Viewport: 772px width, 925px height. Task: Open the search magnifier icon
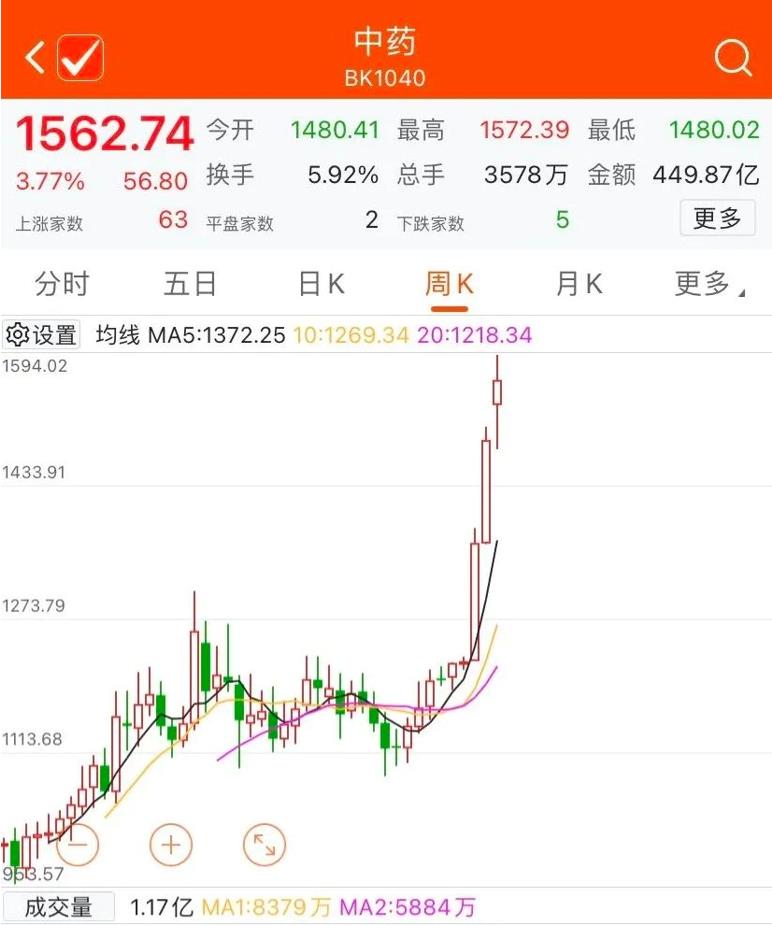[x=733, y=58]
